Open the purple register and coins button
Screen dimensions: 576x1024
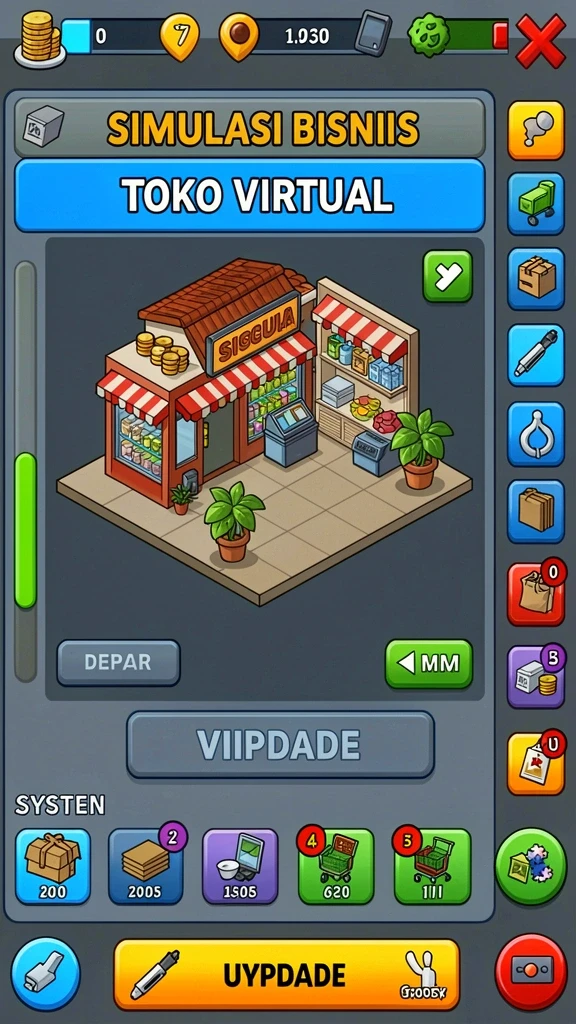[x=536, y=677]
